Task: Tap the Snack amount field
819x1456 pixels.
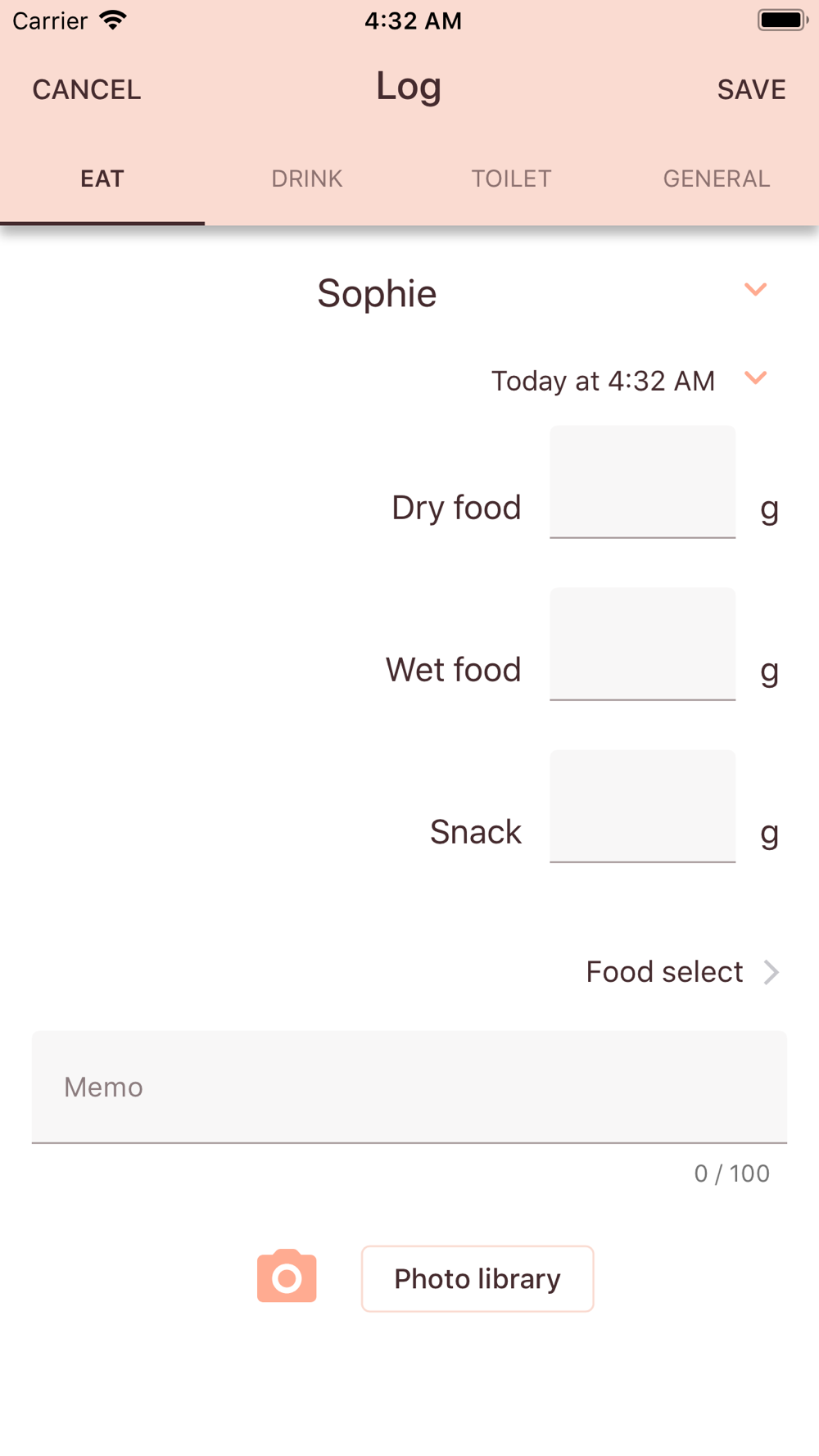Action: click(x=642, y=806)
